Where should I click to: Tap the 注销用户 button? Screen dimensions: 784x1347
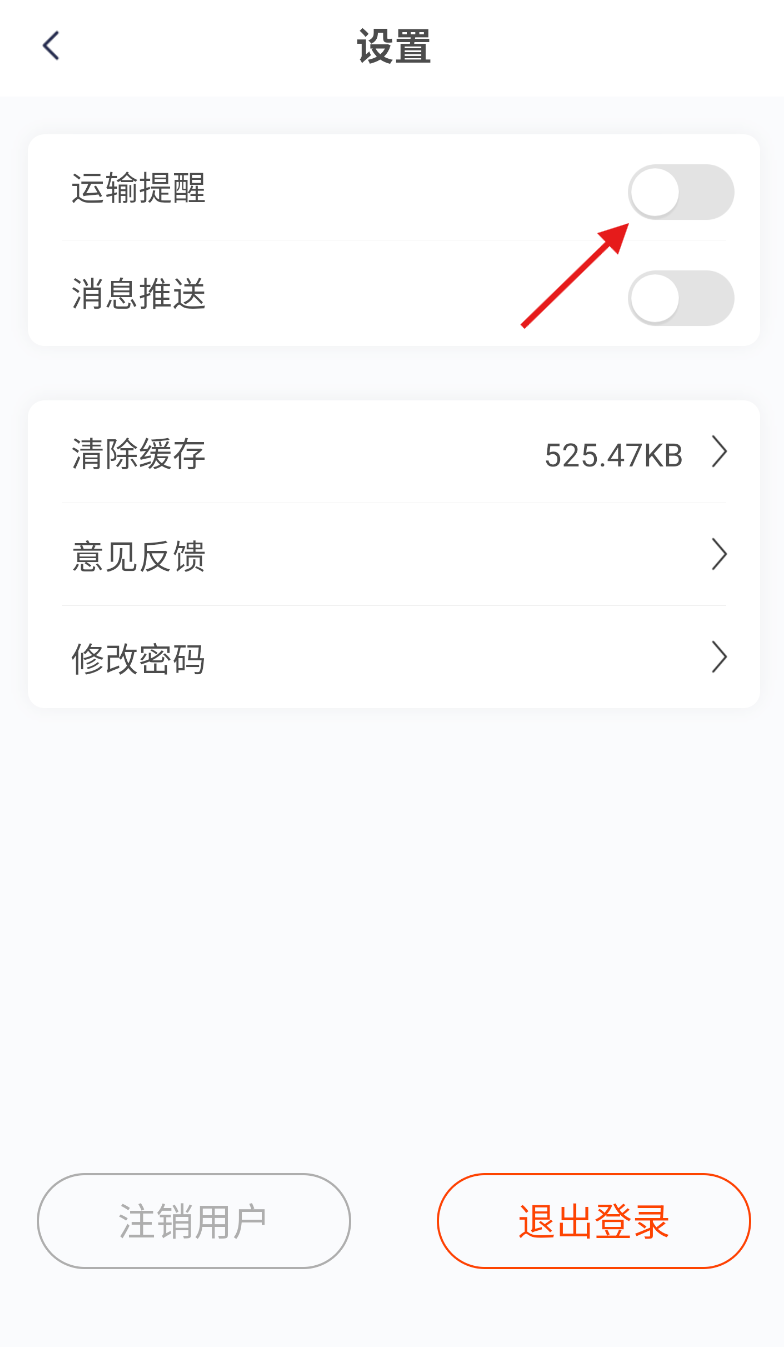point(194,1221)
